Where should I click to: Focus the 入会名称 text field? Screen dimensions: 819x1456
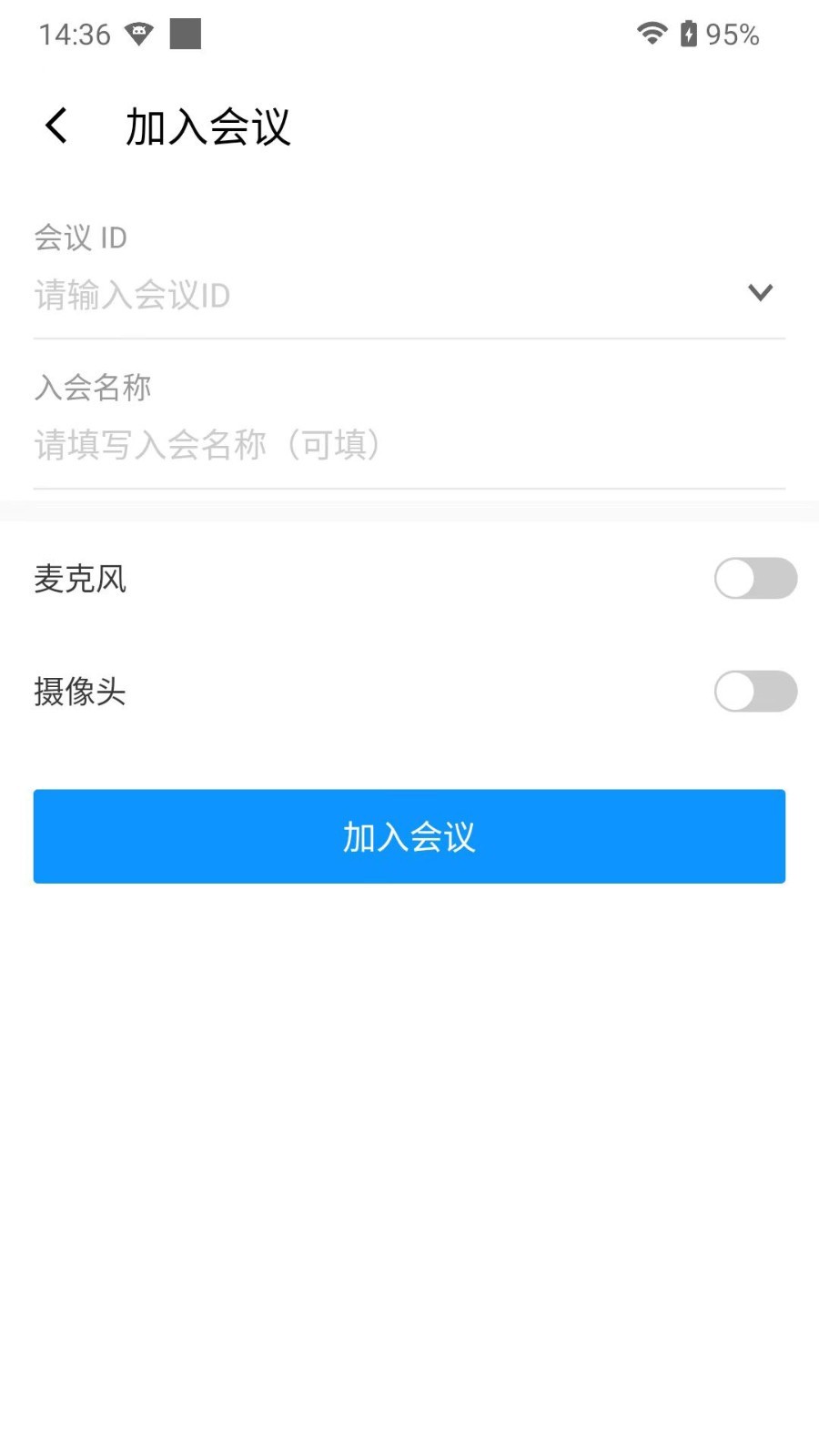click(x=409, y=445)
